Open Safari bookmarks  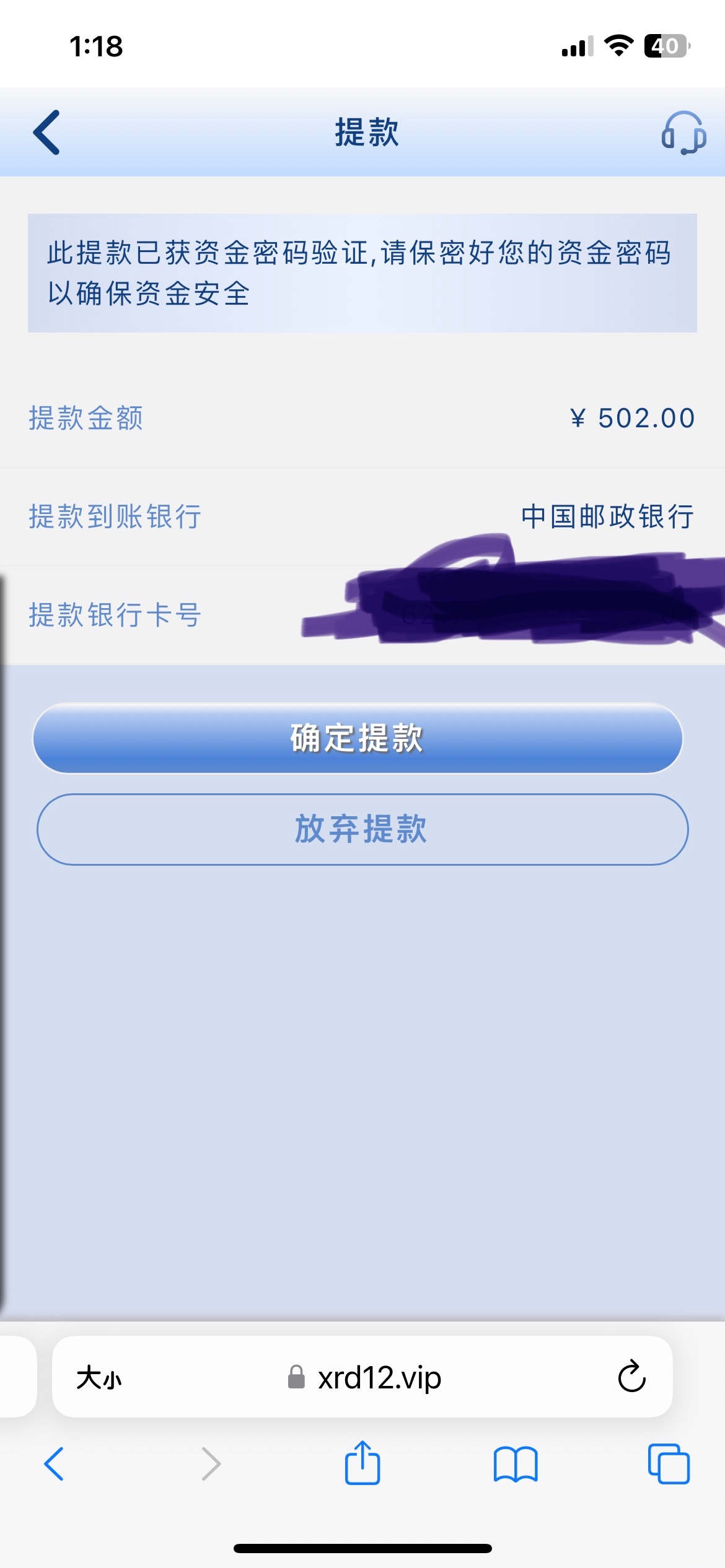[x=515, y=1464]
